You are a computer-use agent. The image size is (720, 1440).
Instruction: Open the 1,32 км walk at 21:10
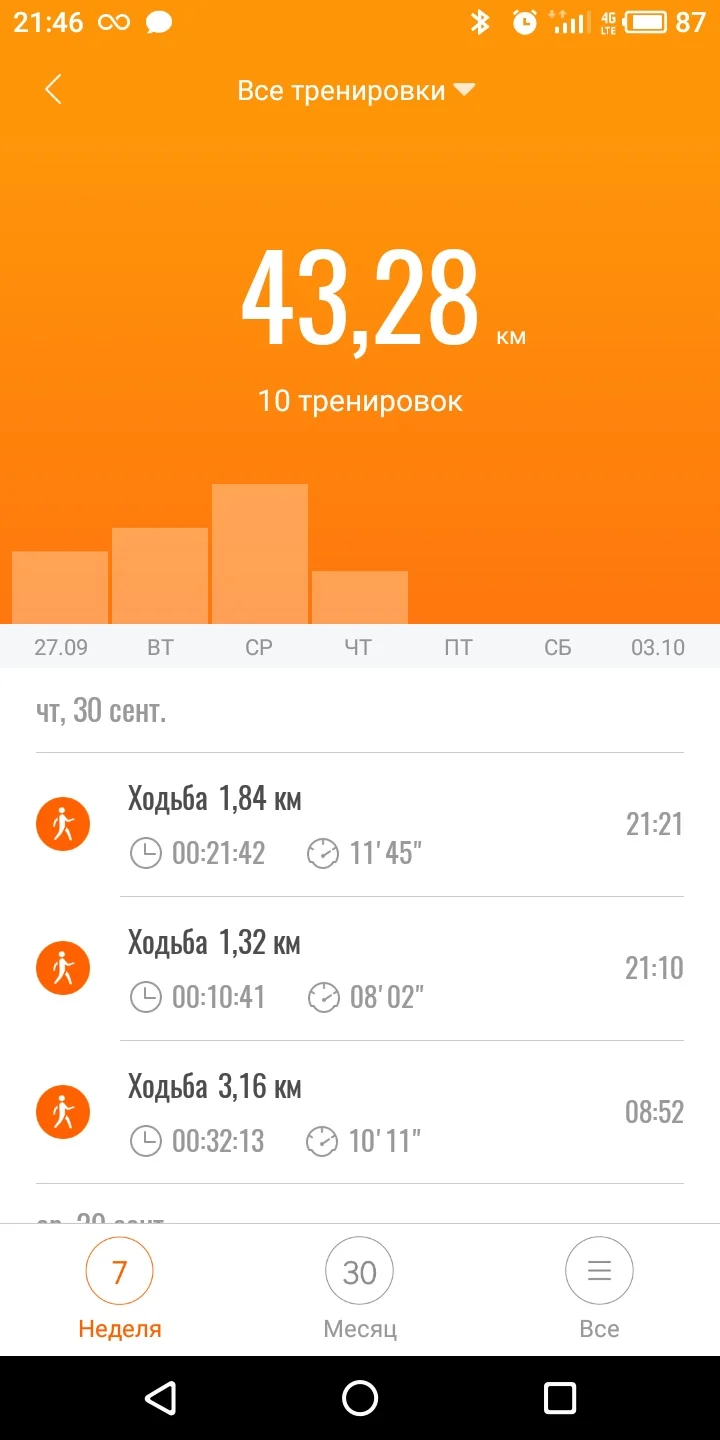360,968
